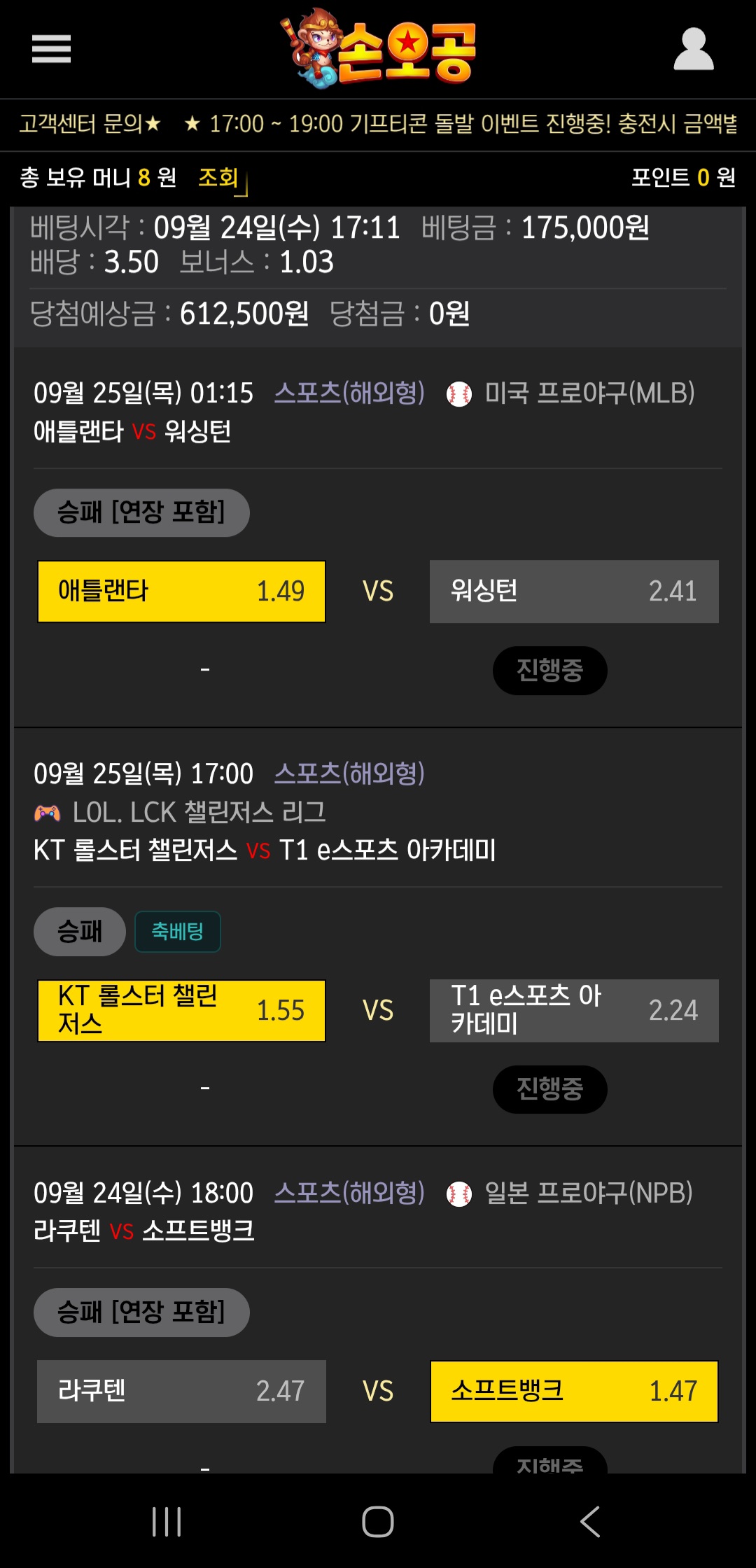Screen dimensions: 756x1568
Task: Tap the 축베팅 chip
Action: (177, 931)
